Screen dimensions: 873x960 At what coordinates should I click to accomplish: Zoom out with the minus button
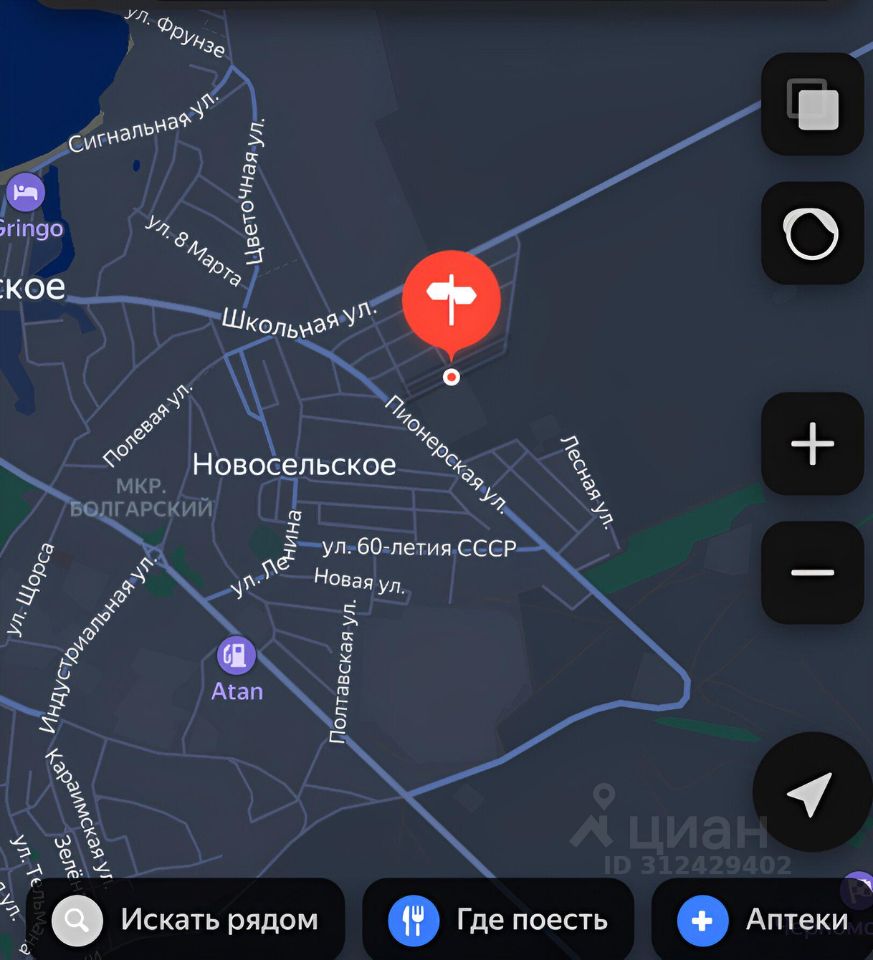812,573
